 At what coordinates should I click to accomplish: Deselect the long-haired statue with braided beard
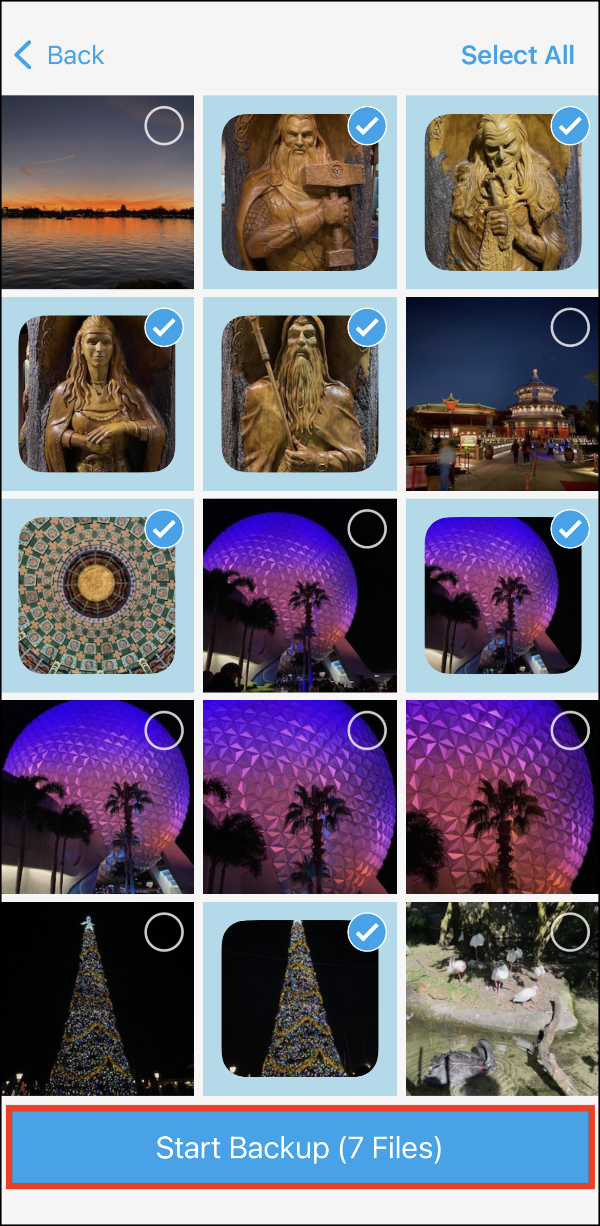tap(502, 192)
